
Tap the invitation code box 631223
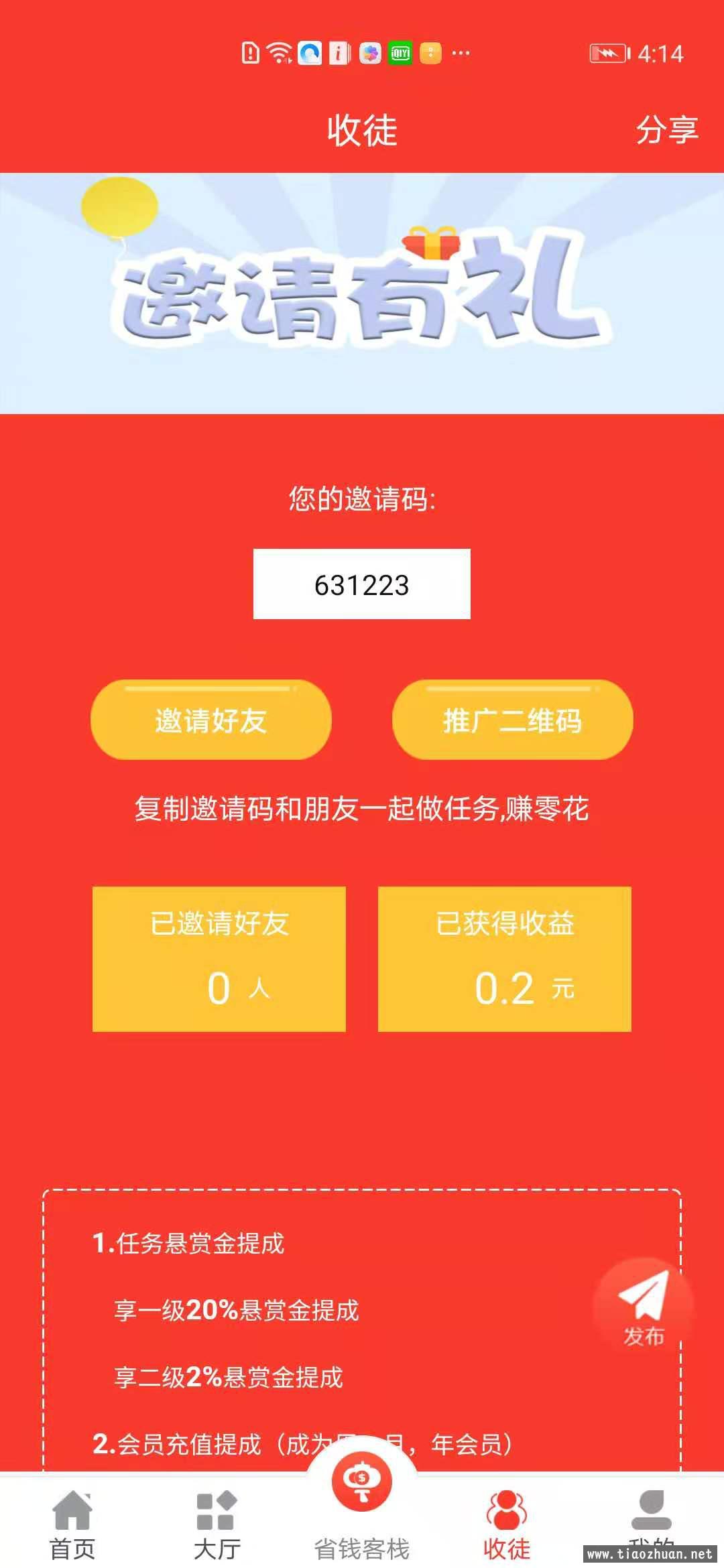(x=362, y=584)
